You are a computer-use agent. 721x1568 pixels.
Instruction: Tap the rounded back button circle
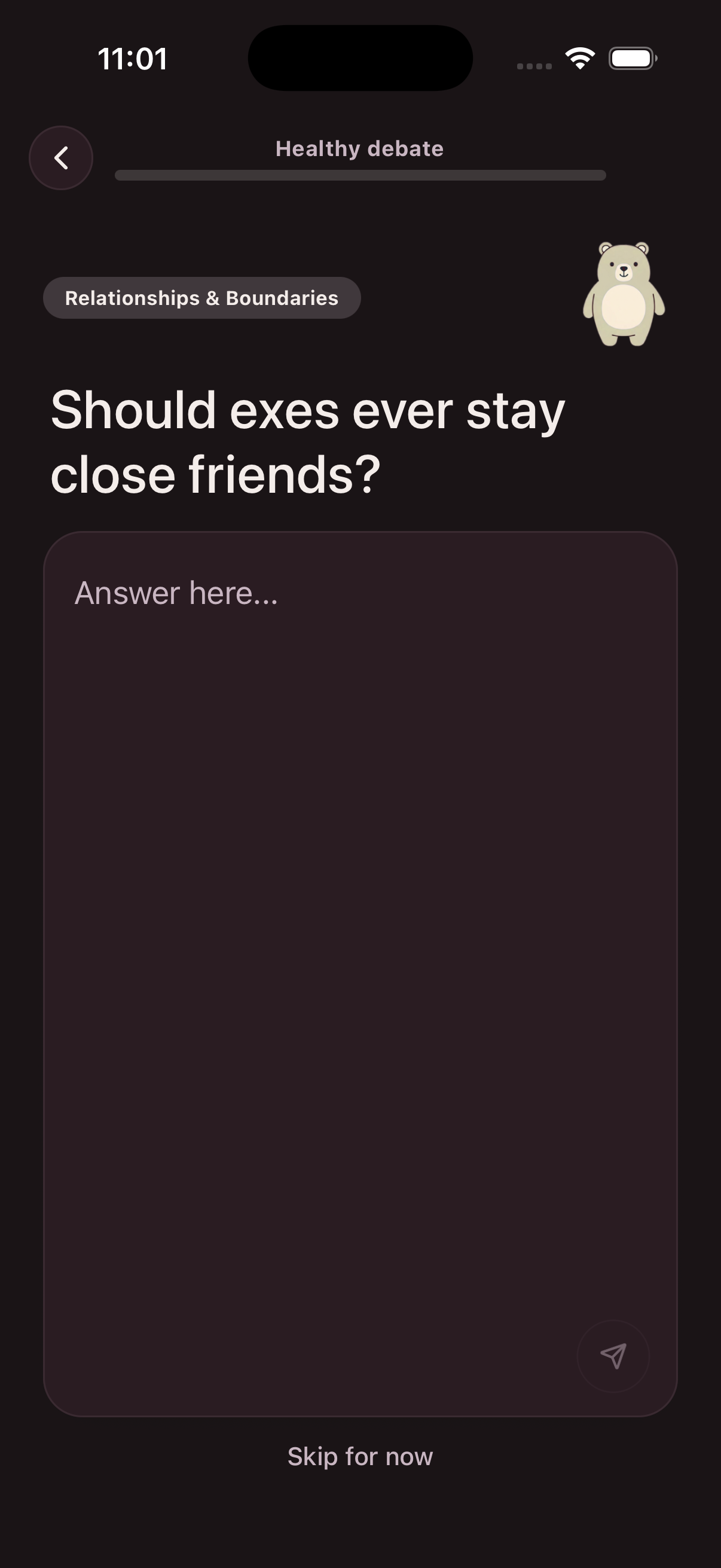tap(61, 158)
